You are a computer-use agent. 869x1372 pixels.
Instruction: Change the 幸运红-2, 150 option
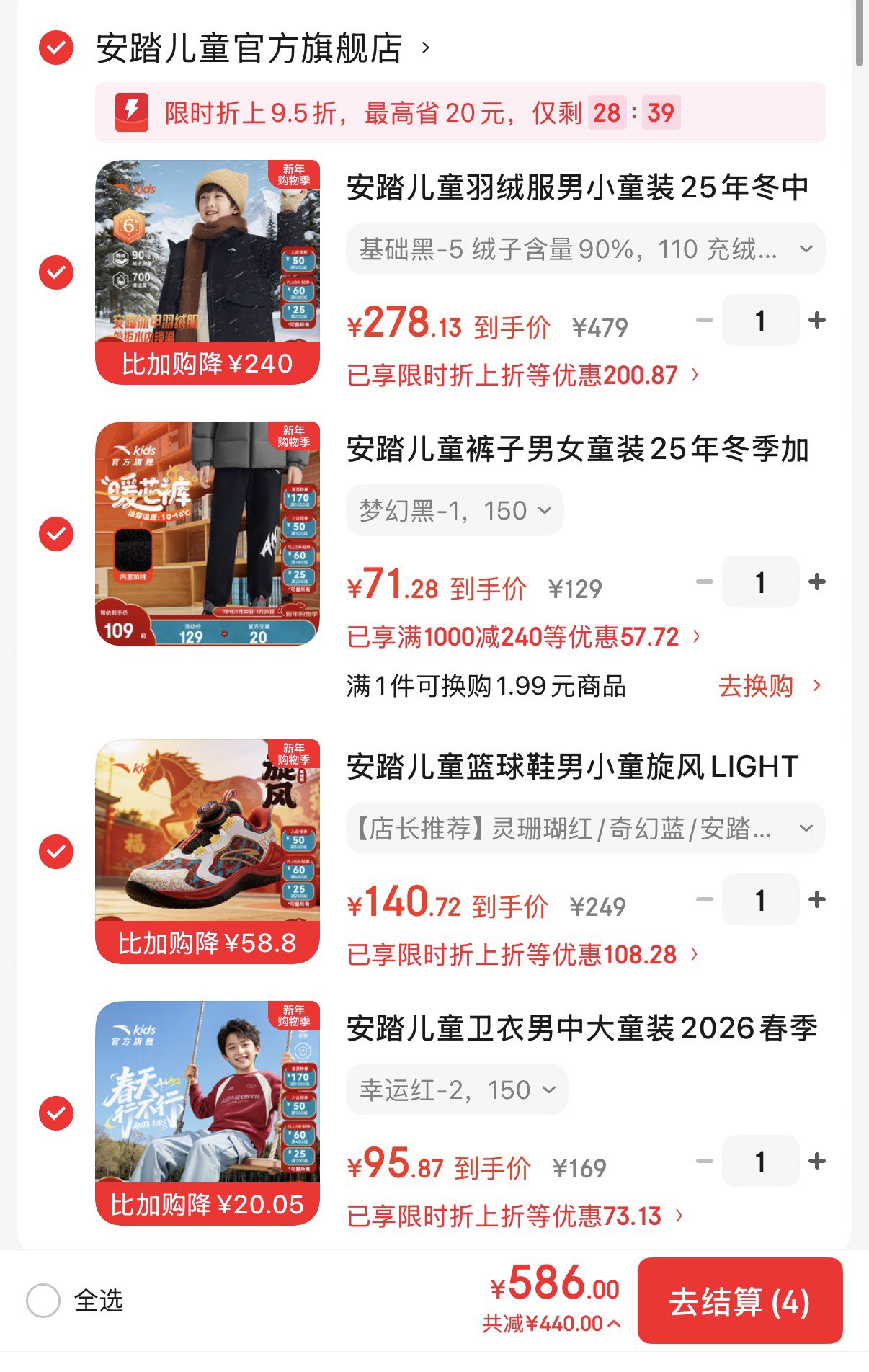click(457, 1090)
